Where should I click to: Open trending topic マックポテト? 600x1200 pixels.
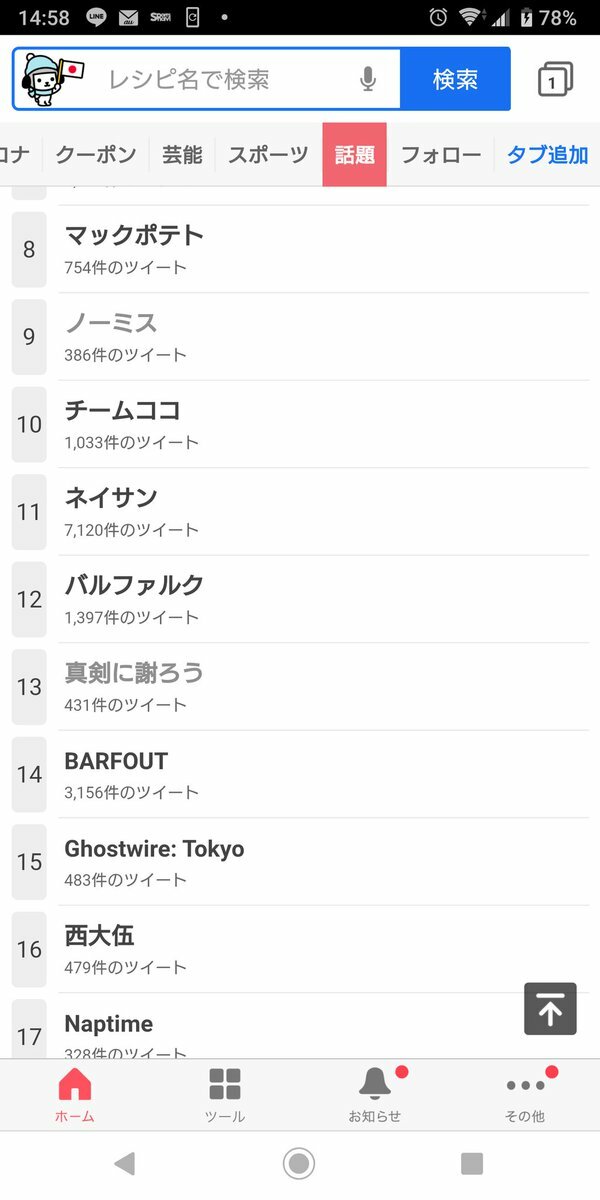click(x=300, y=249)
